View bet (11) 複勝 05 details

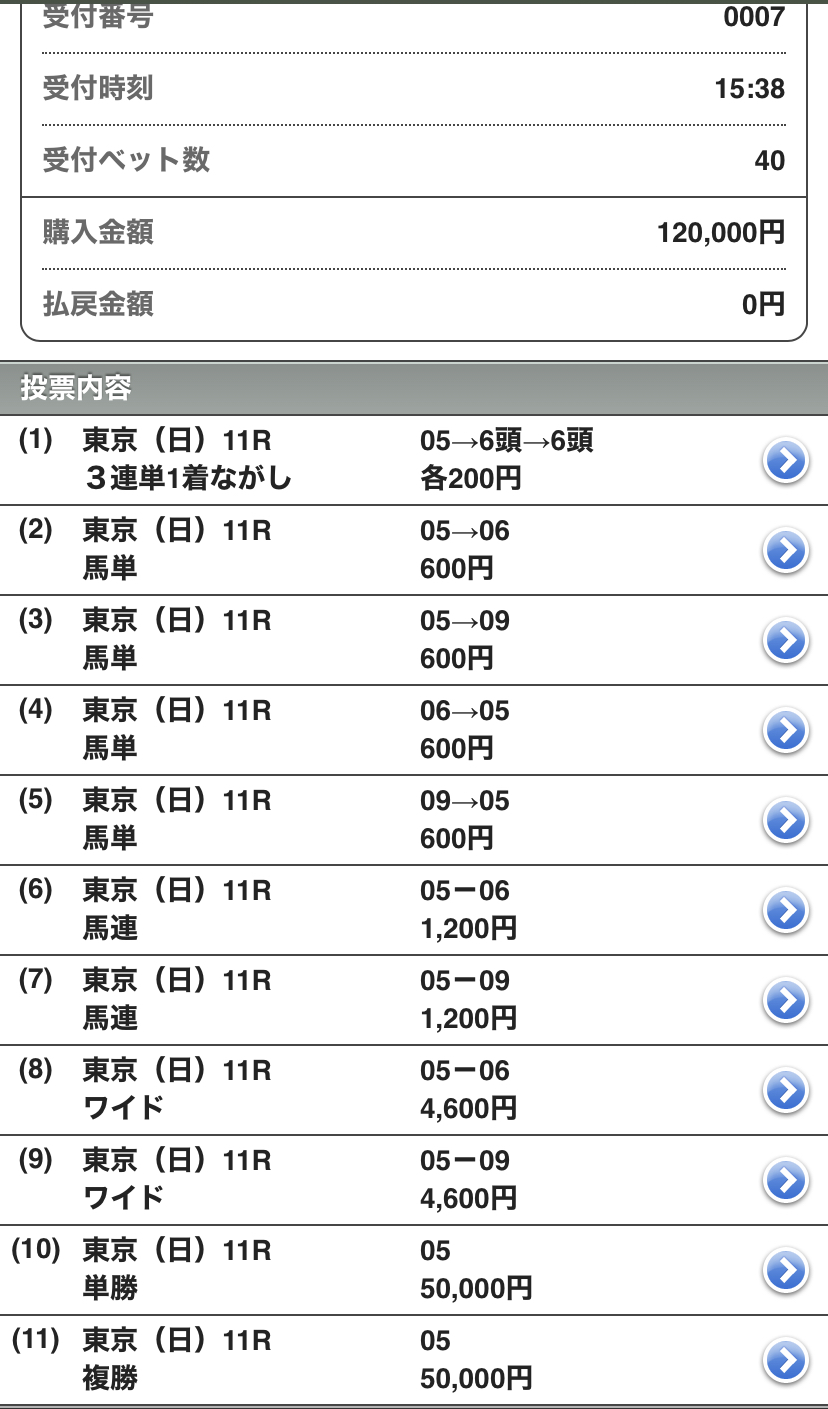(x=414, y=1360)
